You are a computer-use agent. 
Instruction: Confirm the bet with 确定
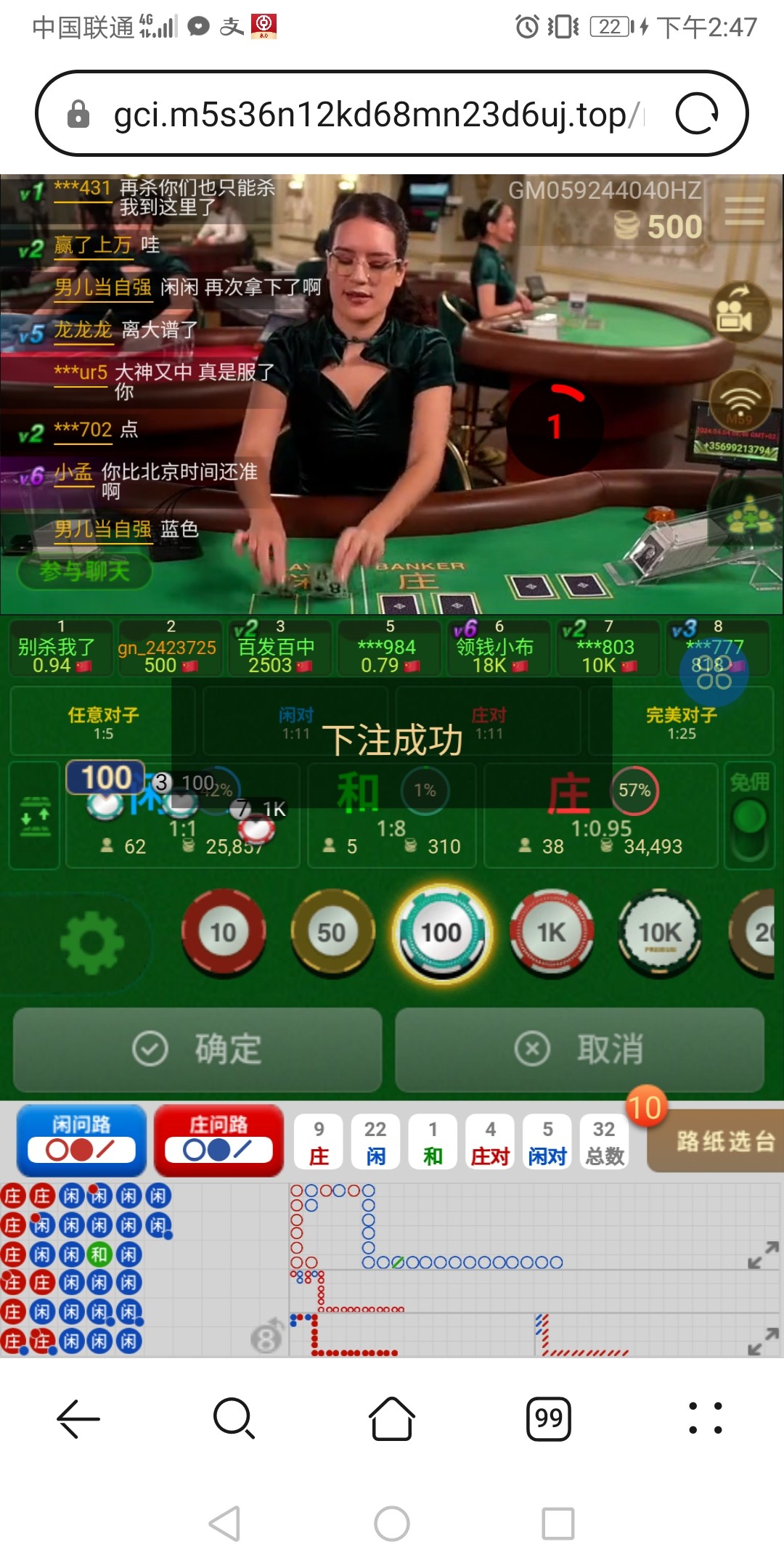(x=197, y=1049)
